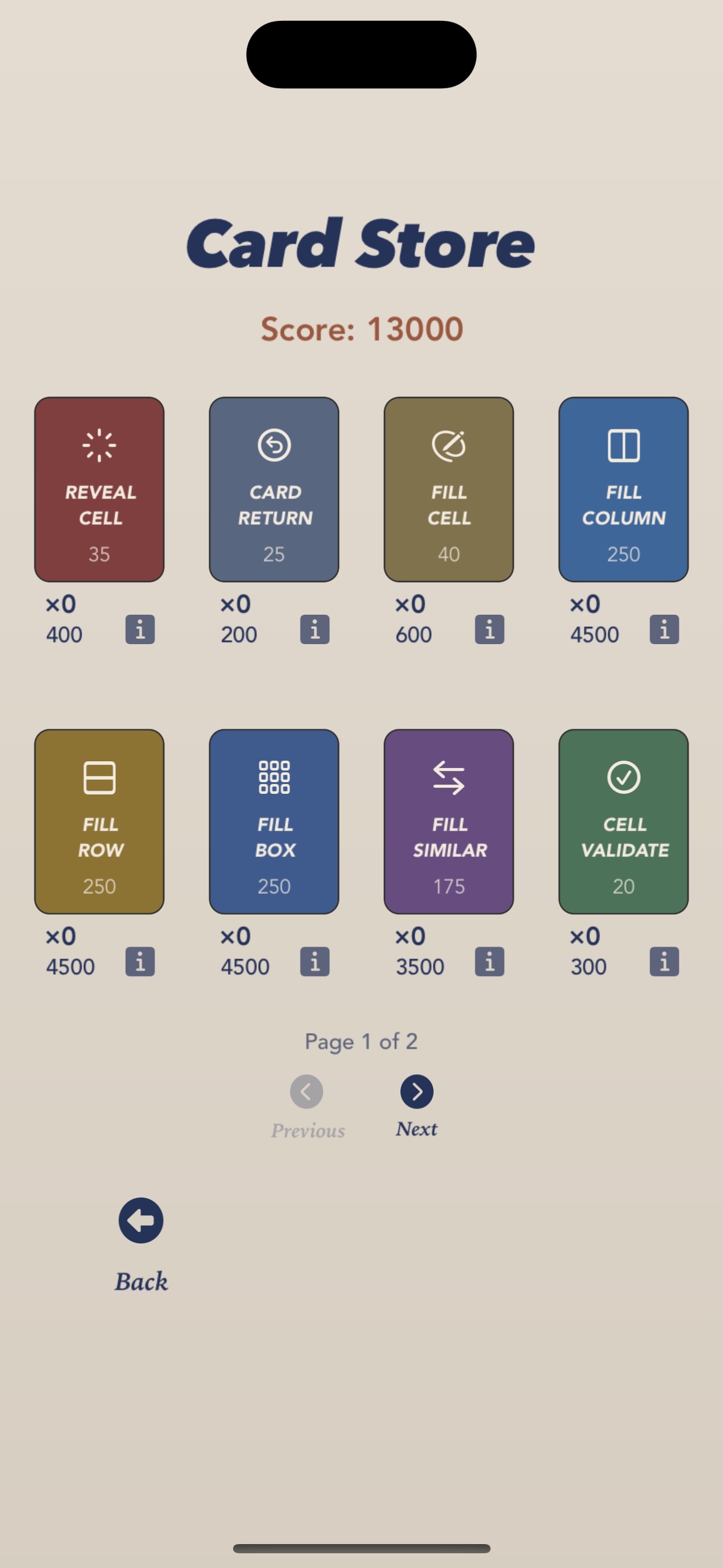
Task: Show info about Card Return
Action: (315, 629)
